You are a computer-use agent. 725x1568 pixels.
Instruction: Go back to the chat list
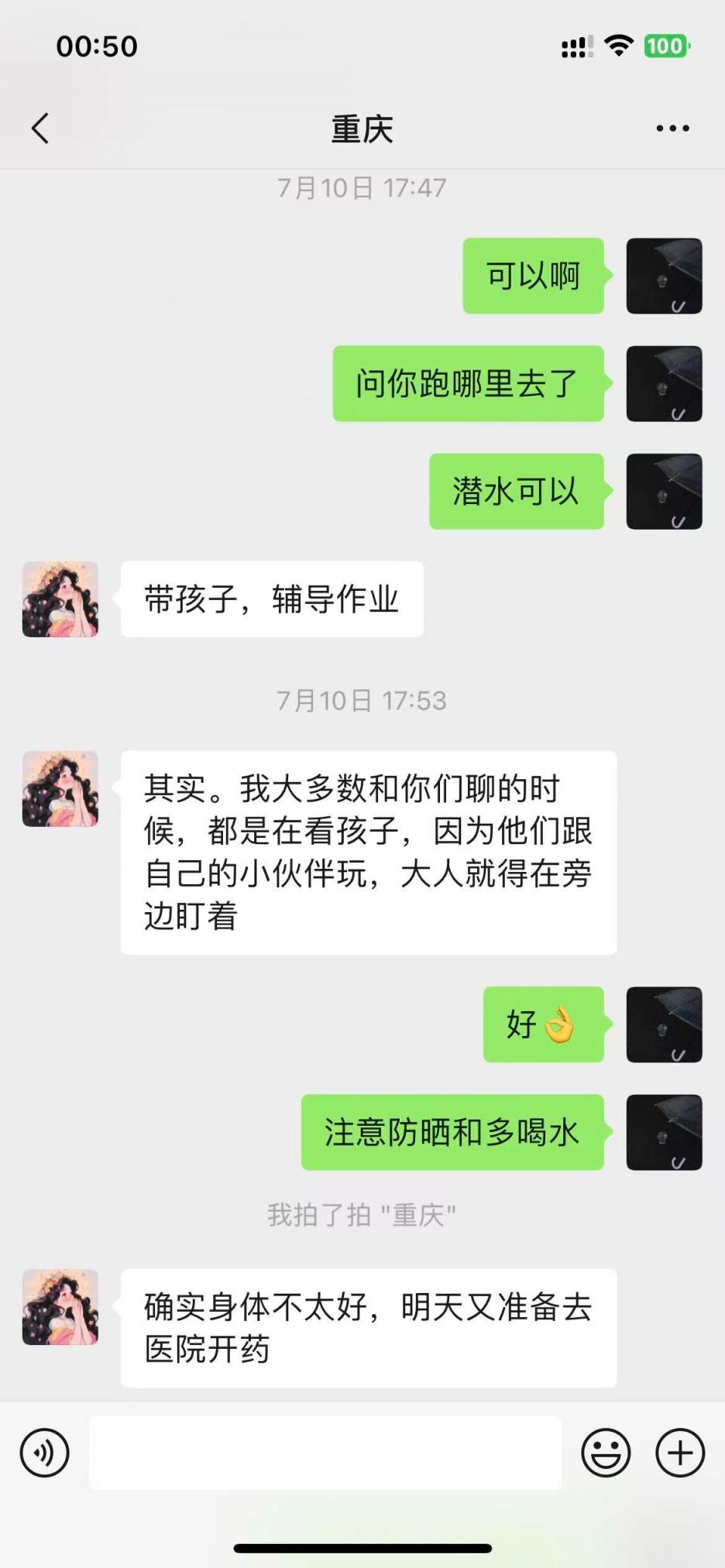pyautogui.click(x=40, y=129)
